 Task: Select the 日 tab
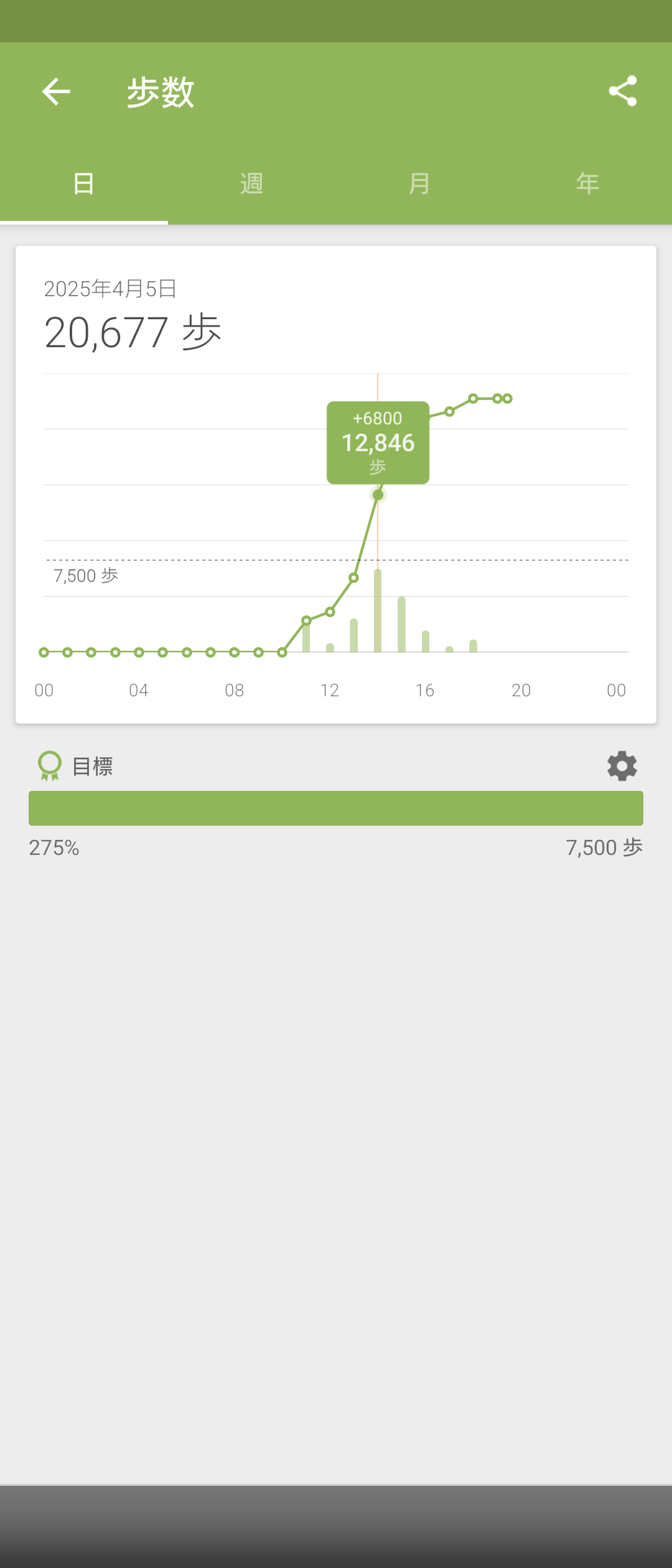click(x=84, y=184)
